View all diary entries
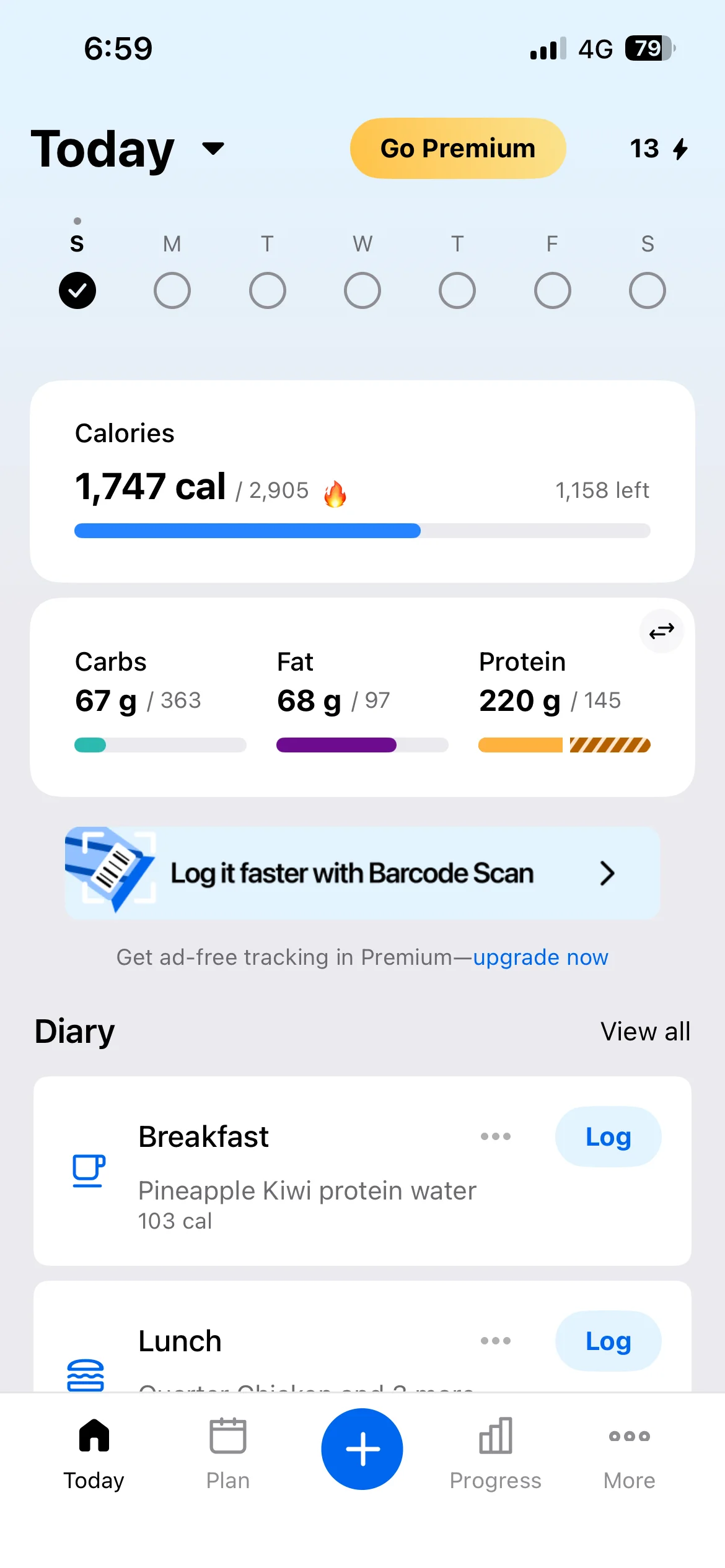 click(x=645, y=1032)
